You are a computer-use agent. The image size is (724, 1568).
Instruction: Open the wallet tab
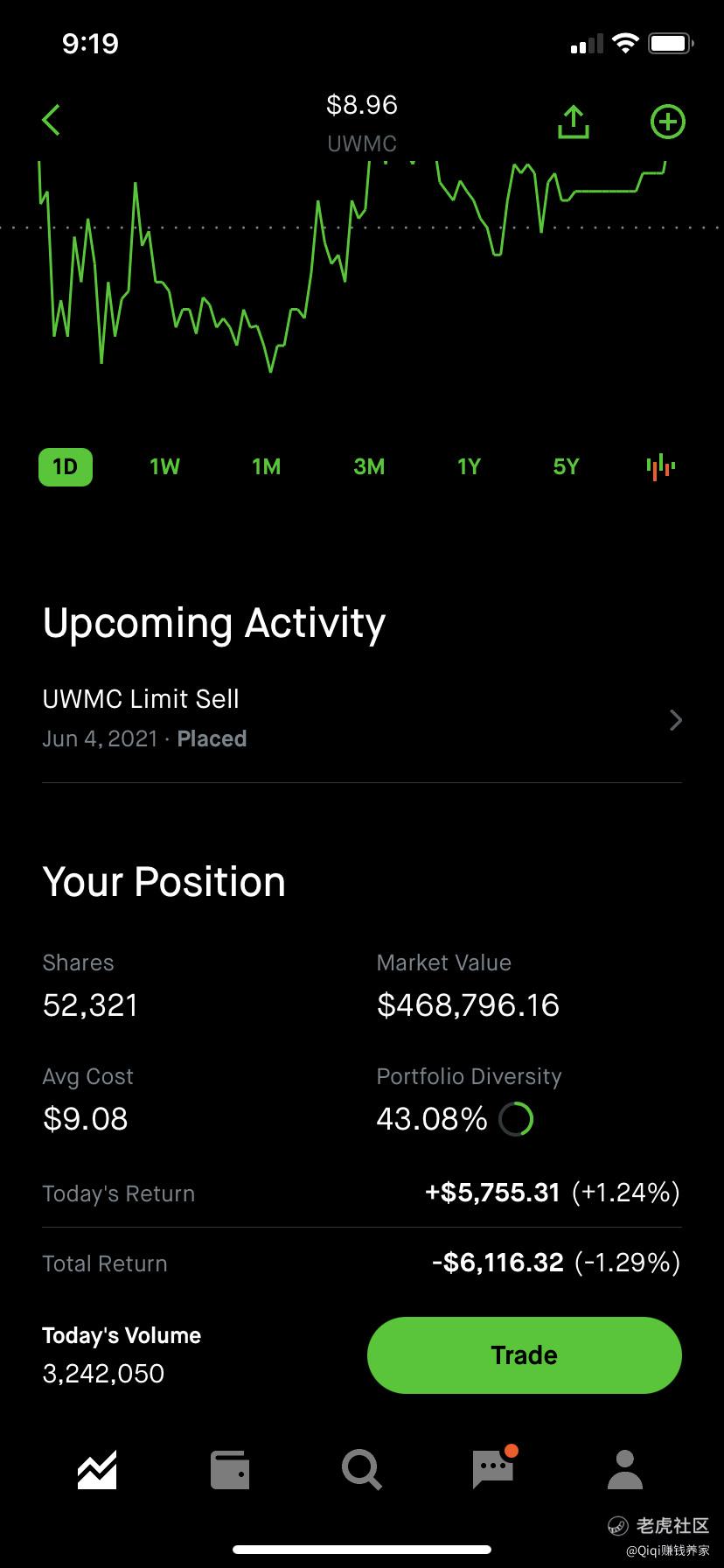230,1469
